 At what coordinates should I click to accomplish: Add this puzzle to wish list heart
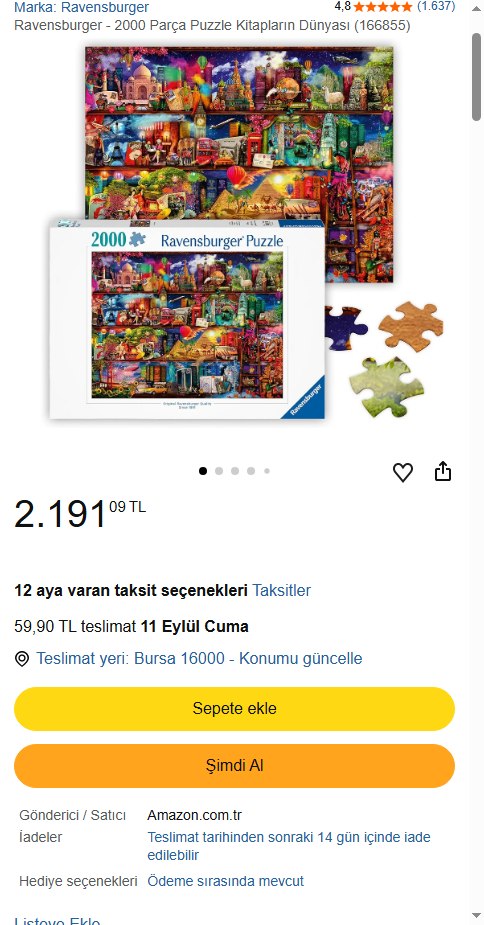click(403, 472)
